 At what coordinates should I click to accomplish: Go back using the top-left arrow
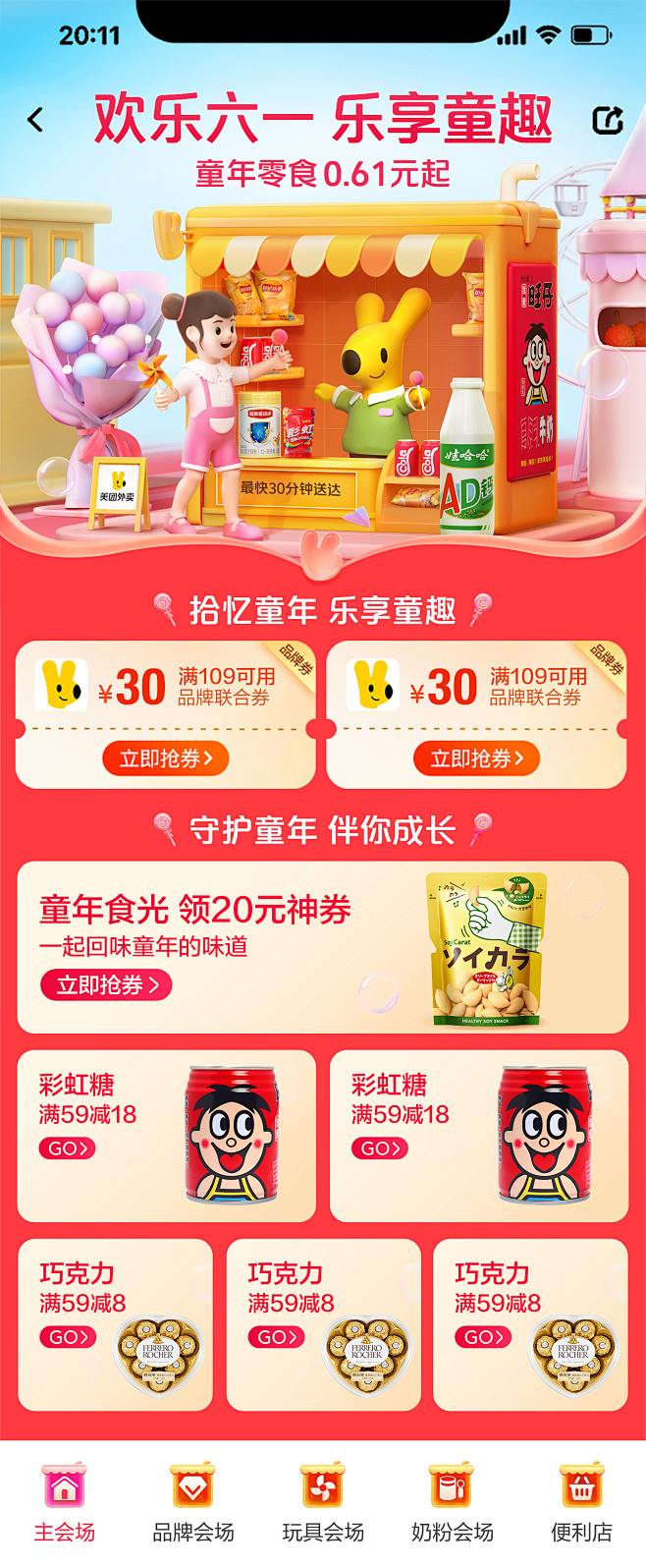tap(36, 120)
